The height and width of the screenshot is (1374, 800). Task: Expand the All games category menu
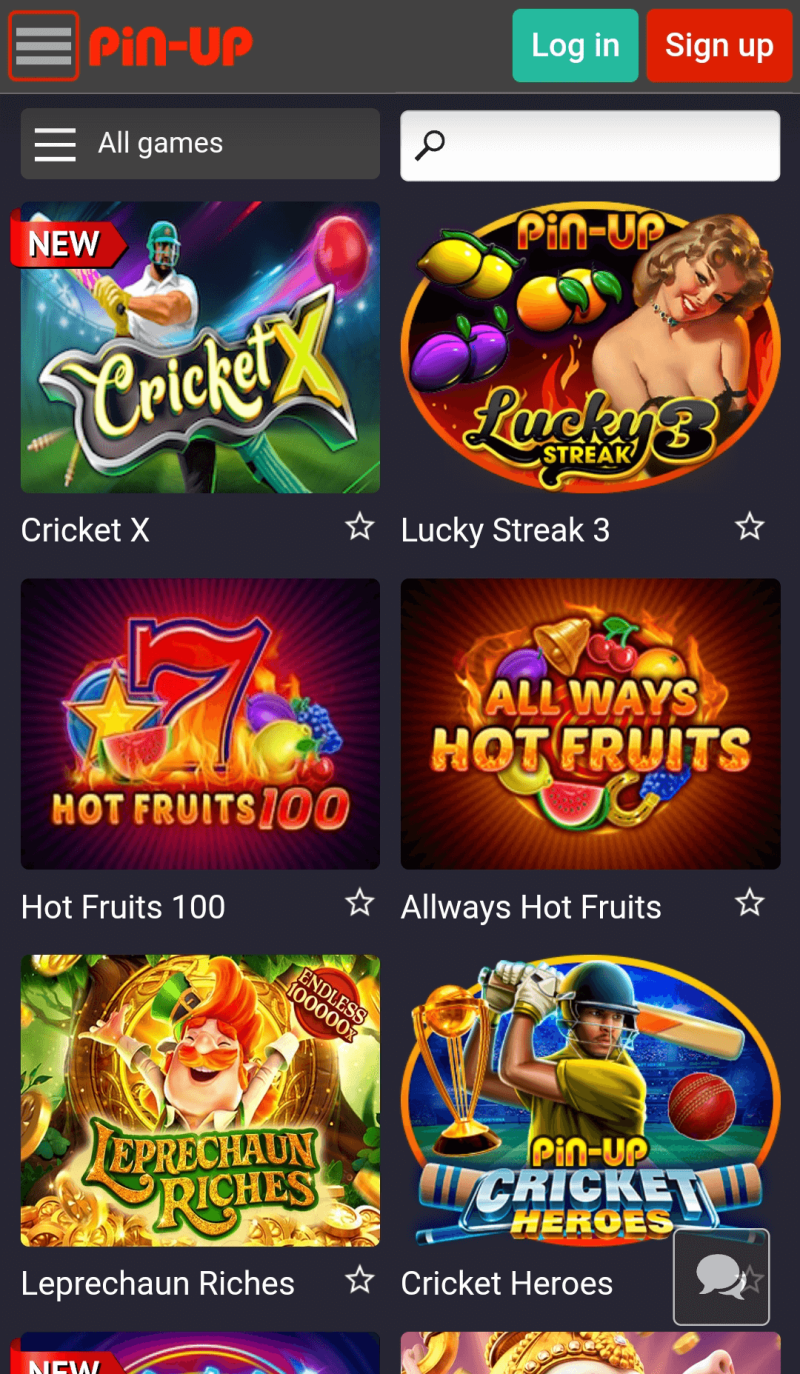coord(200,144)
